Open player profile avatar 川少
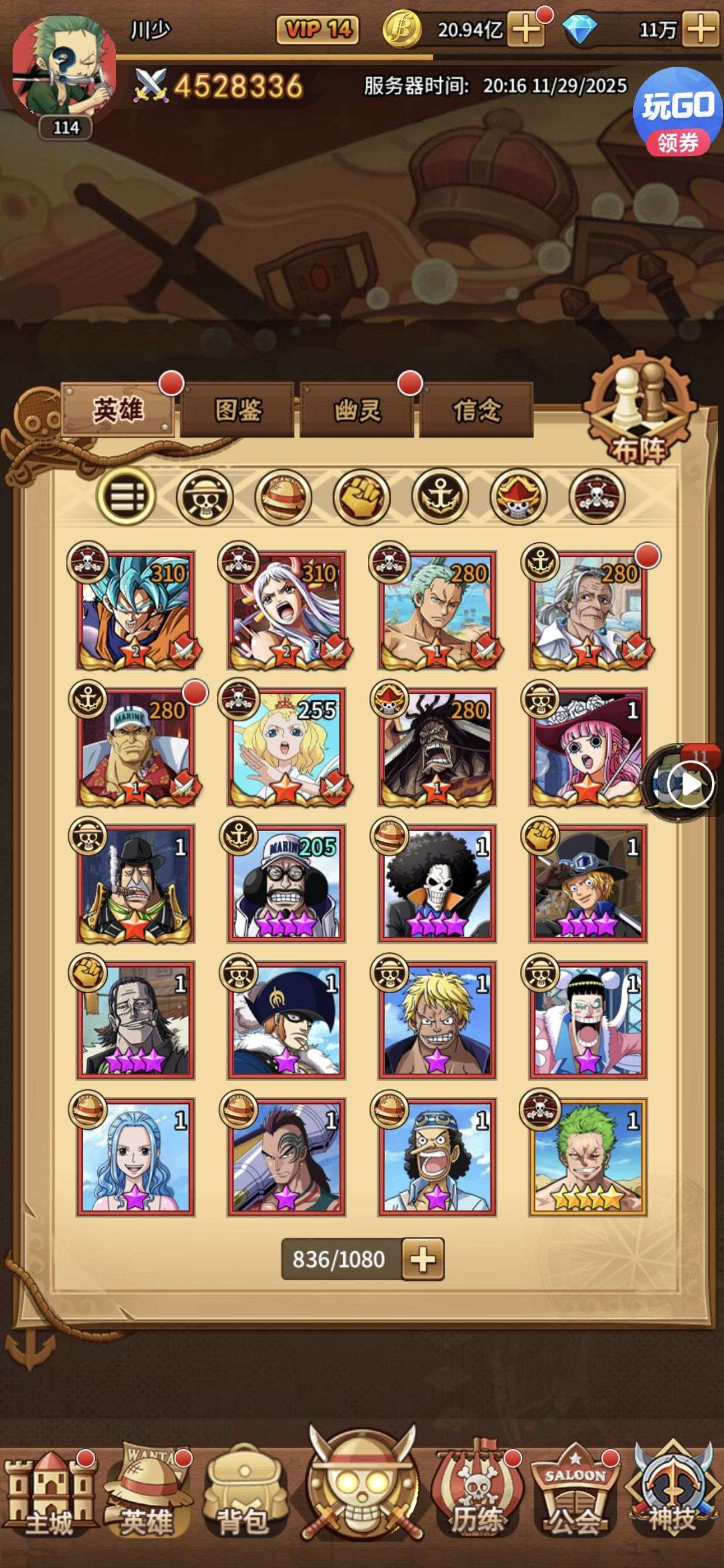This screenshot has width=724, height=1568. [64, 67]
